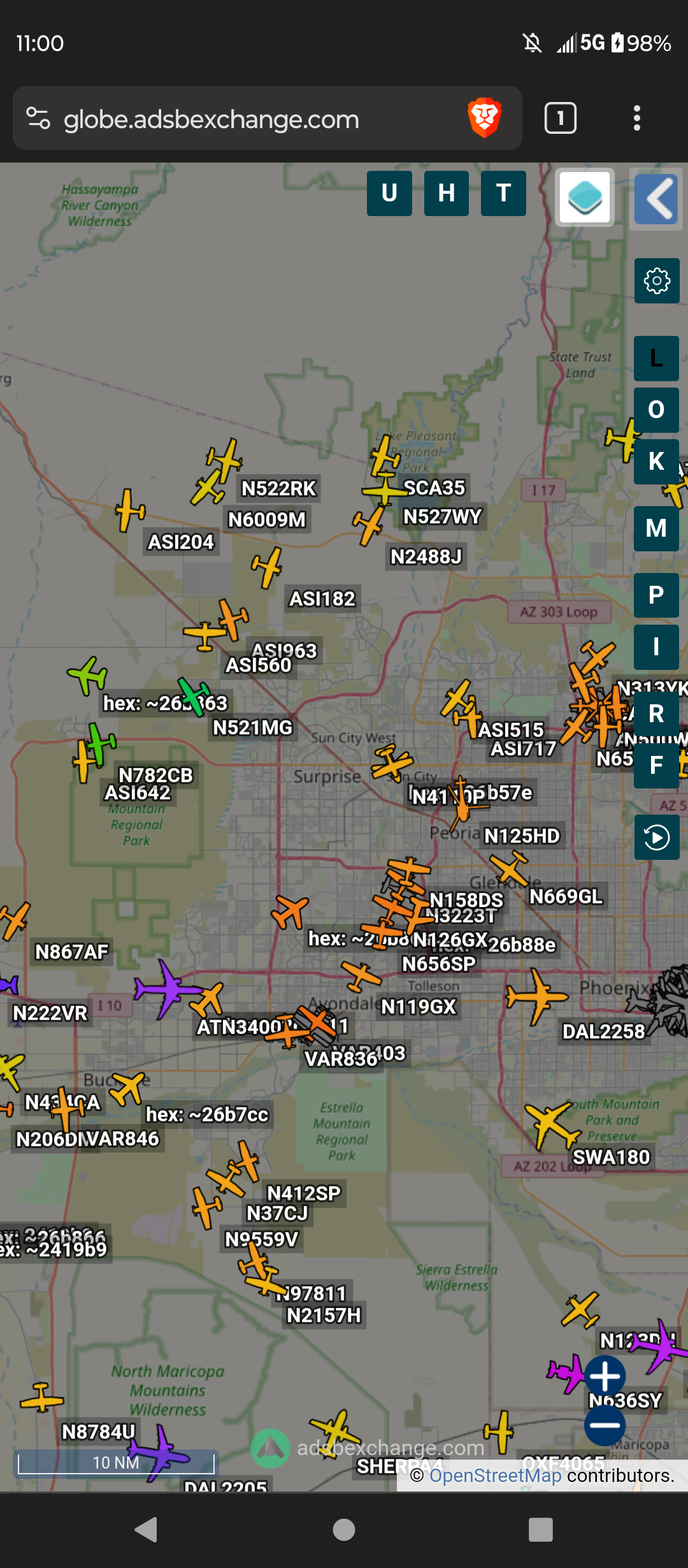Open the browser overflow menu
Viewport: 688px width, 1568px height.
(636, 119)
